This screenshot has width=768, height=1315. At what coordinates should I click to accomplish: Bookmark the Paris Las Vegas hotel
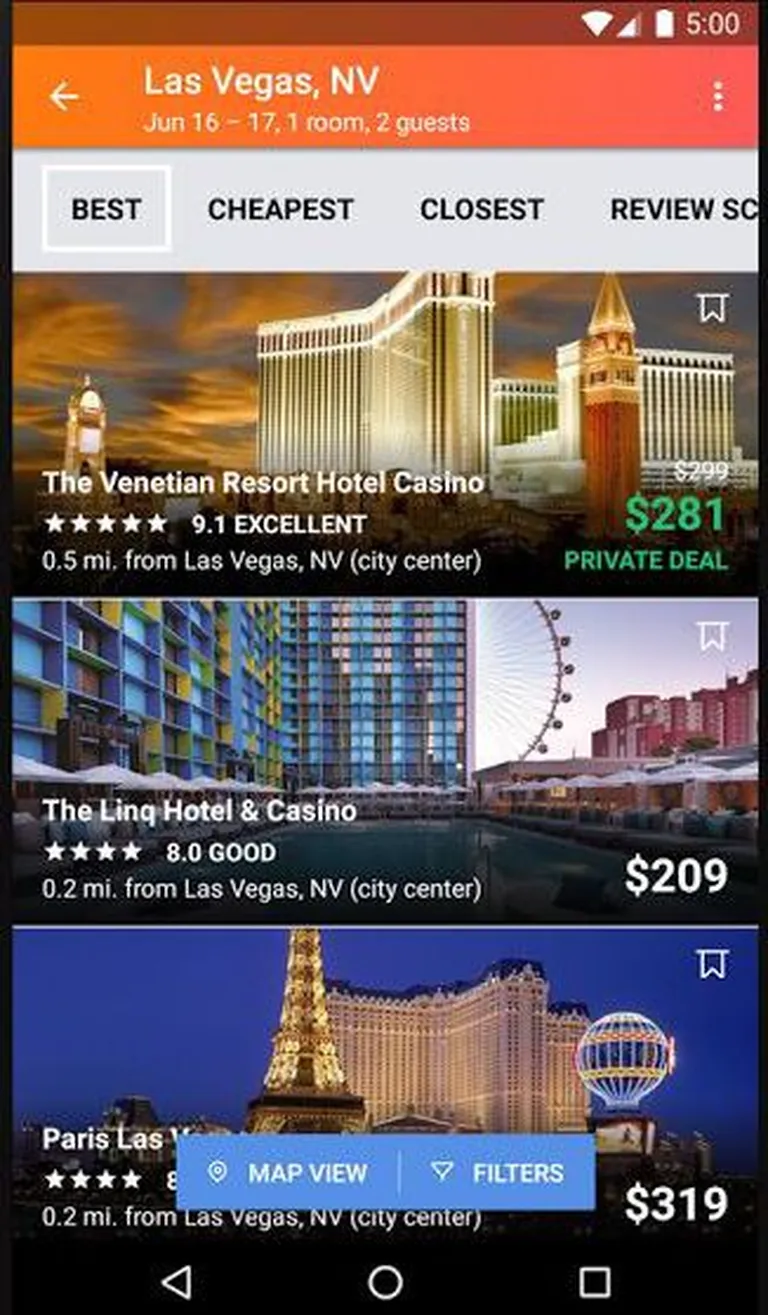coord(712,963)
